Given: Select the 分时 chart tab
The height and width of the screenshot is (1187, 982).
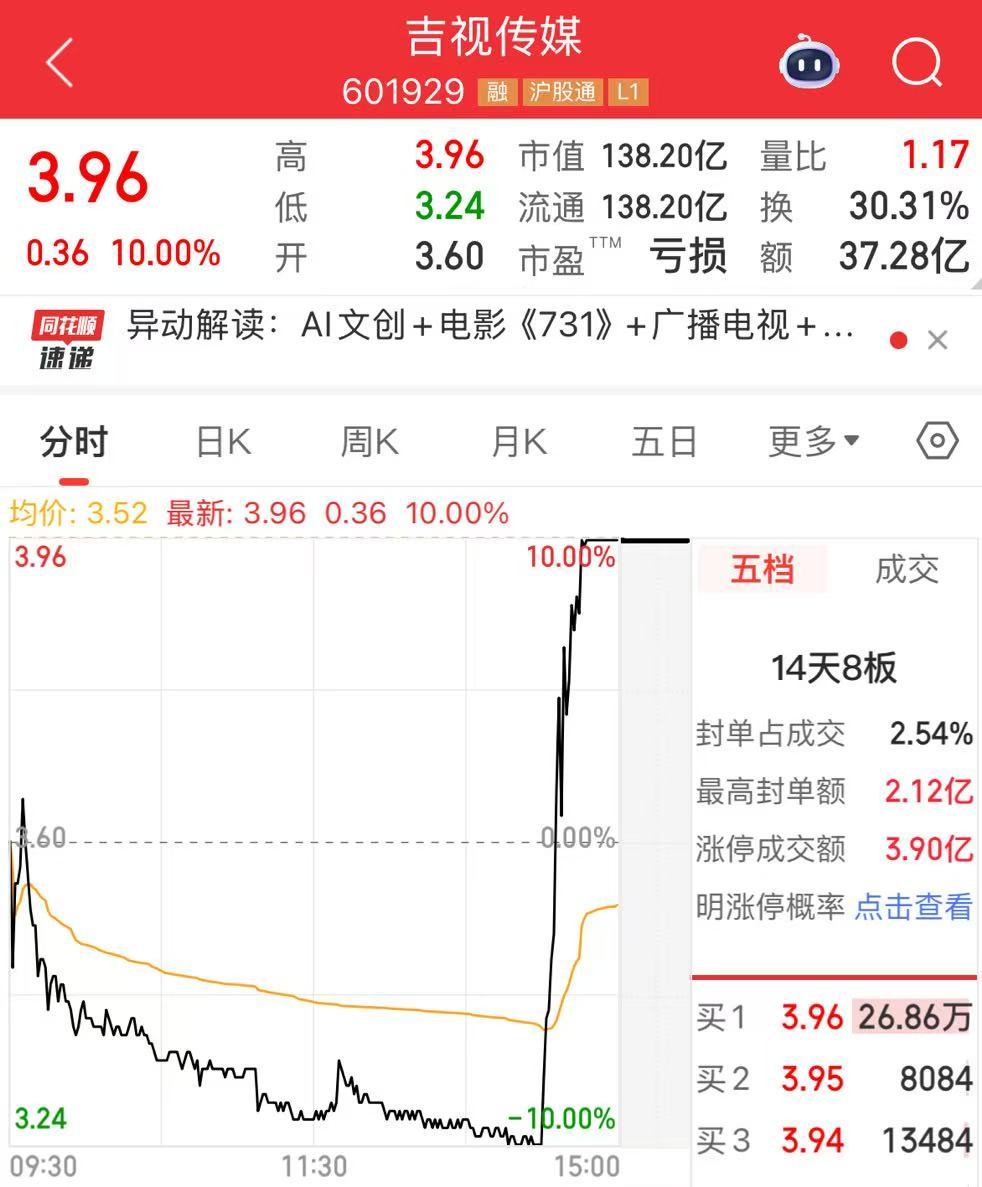Looking at the screenshot, I should click(x=74, y=441).
